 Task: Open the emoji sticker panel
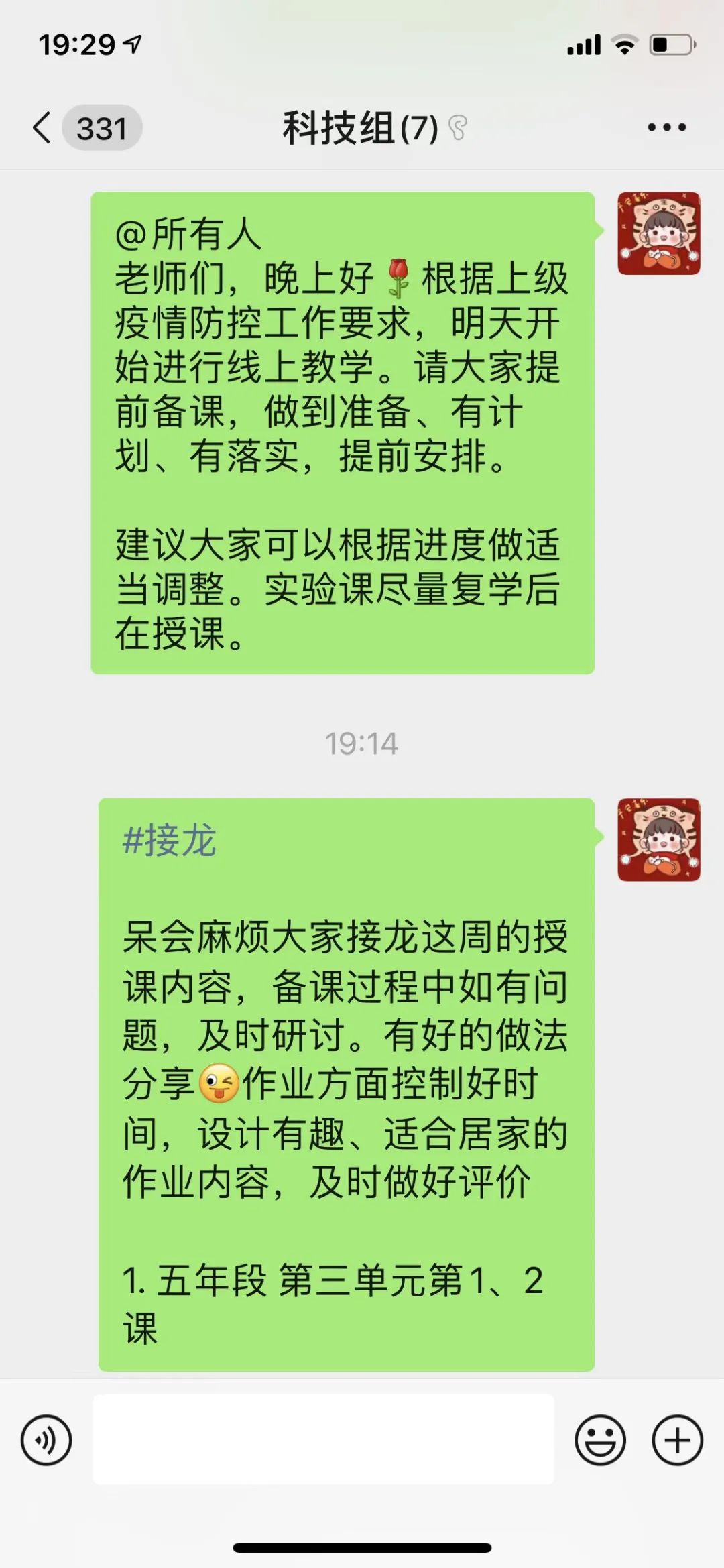[600, 1440]
